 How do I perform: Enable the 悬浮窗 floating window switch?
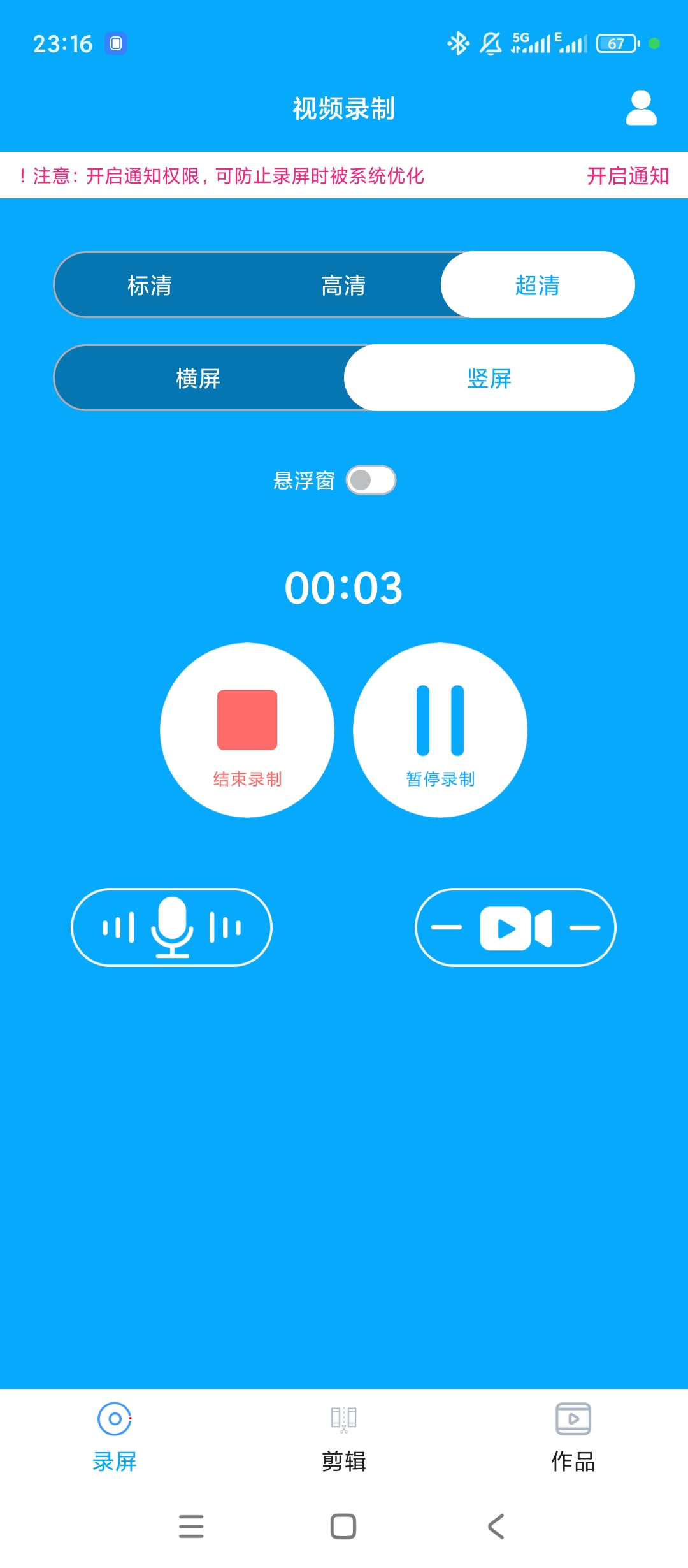pos(371,480)
